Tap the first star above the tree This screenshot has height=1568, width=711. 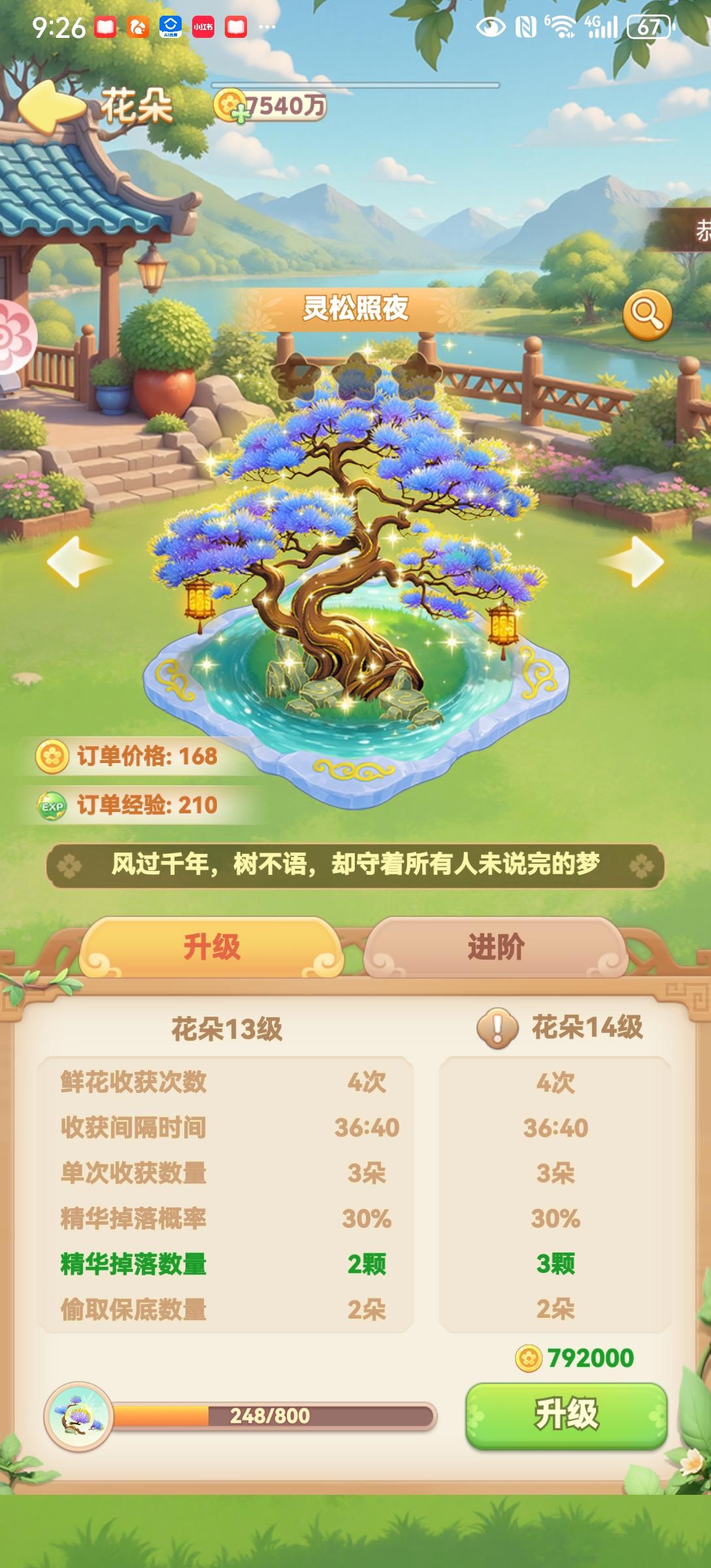coord(295,377)
